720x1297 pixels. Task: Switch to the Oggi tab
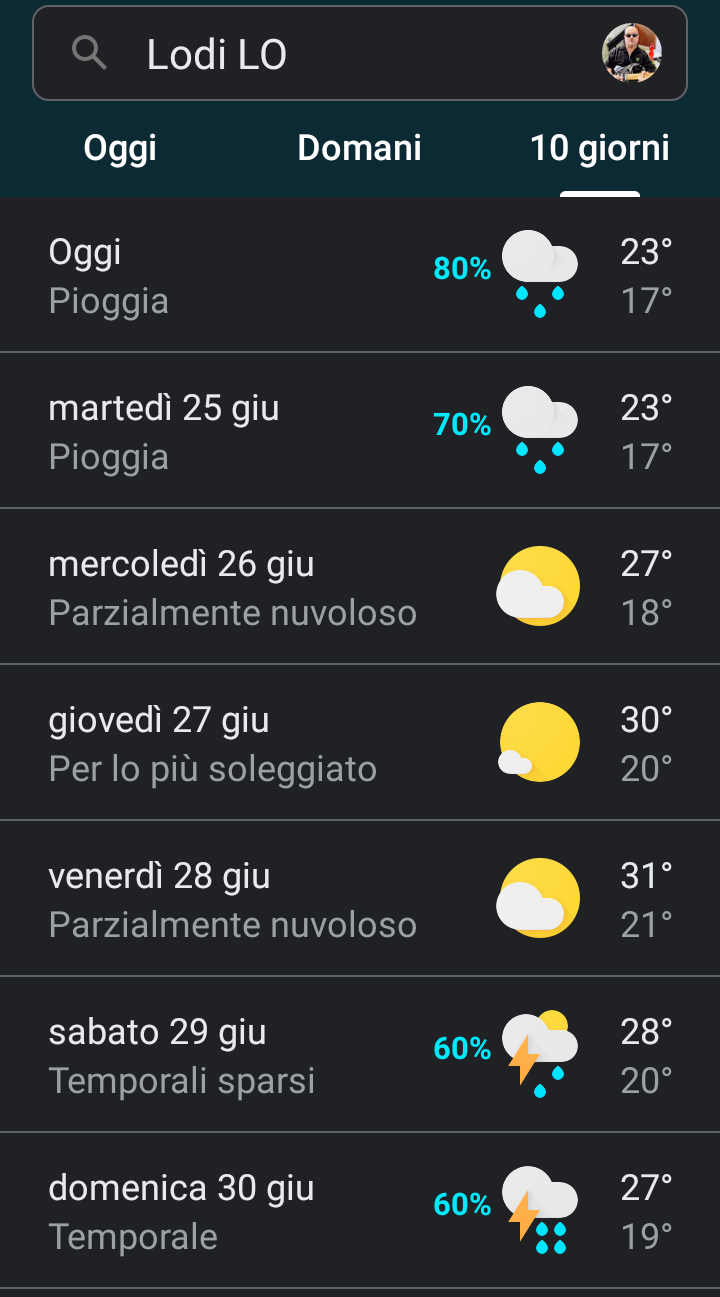(120, 148)
